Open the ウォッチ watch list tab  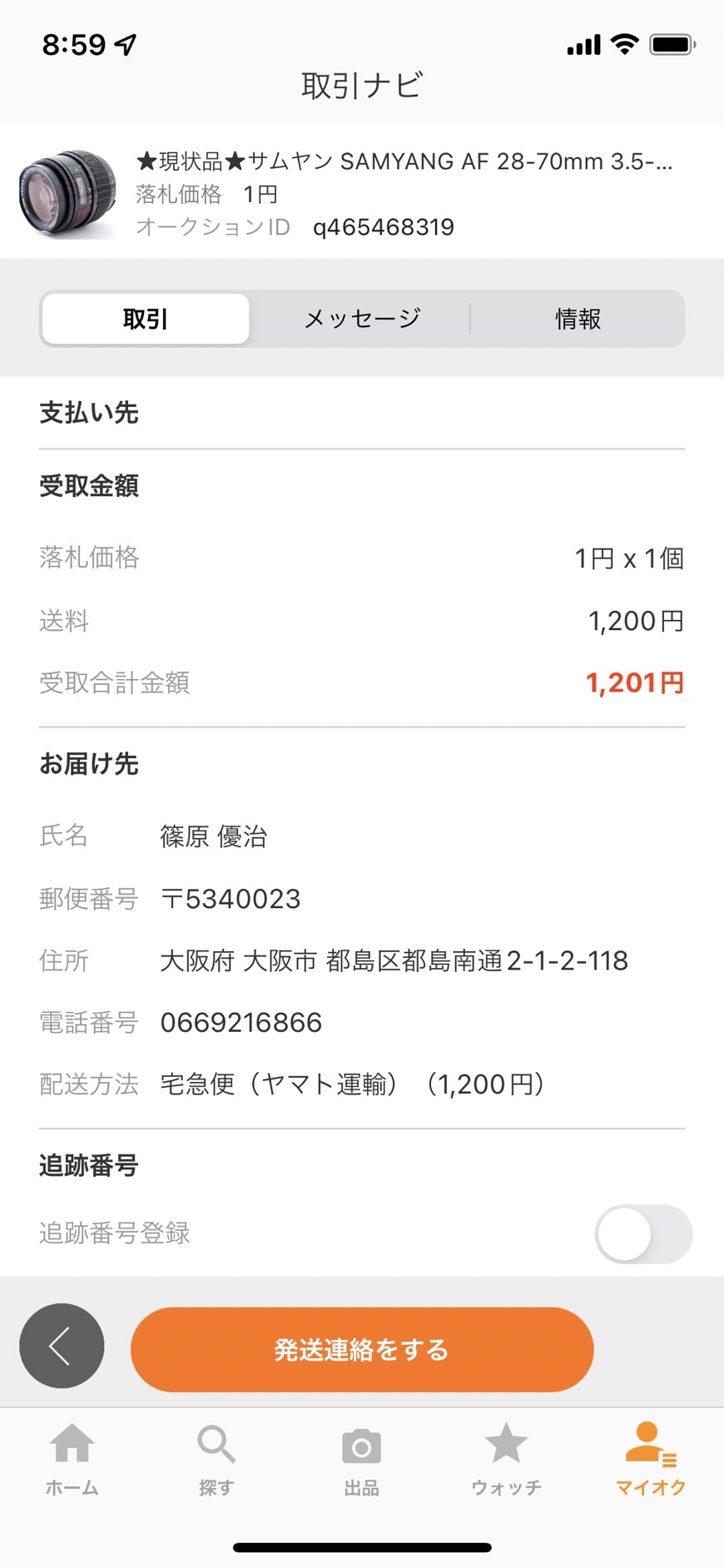click(506, 1458)
